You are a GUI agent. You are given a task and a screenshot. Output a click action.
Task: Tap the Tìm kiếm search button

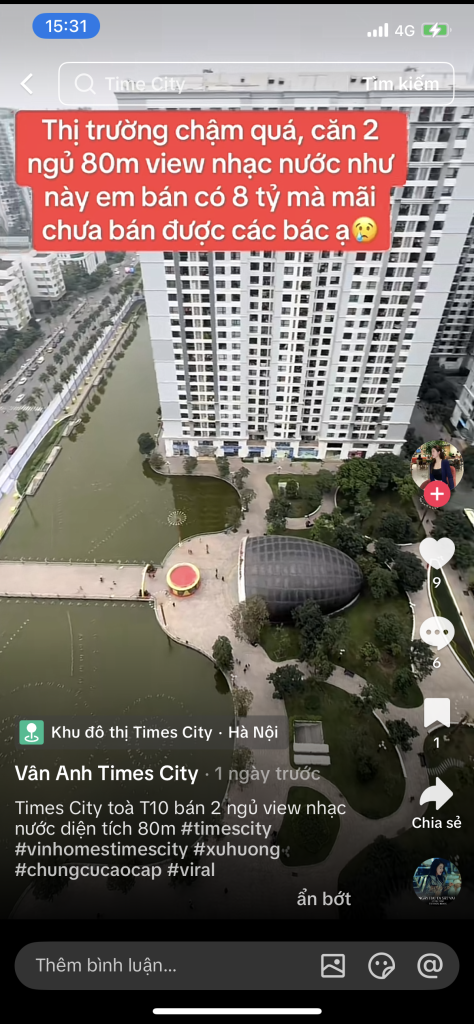(x=401, y=84)
